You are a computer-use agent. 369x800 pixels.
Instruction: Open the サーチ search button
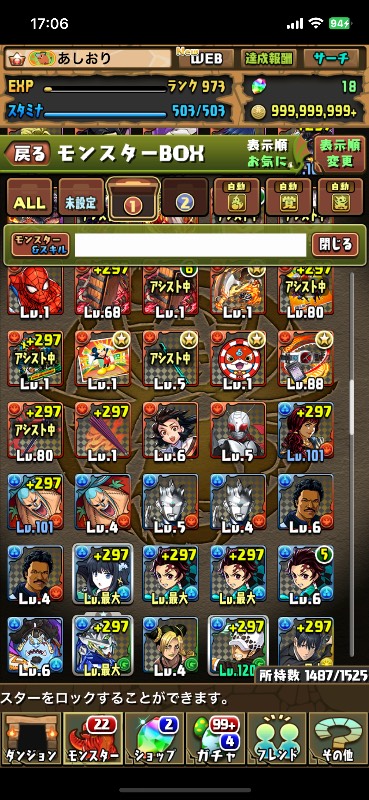[x=332, y=58]
